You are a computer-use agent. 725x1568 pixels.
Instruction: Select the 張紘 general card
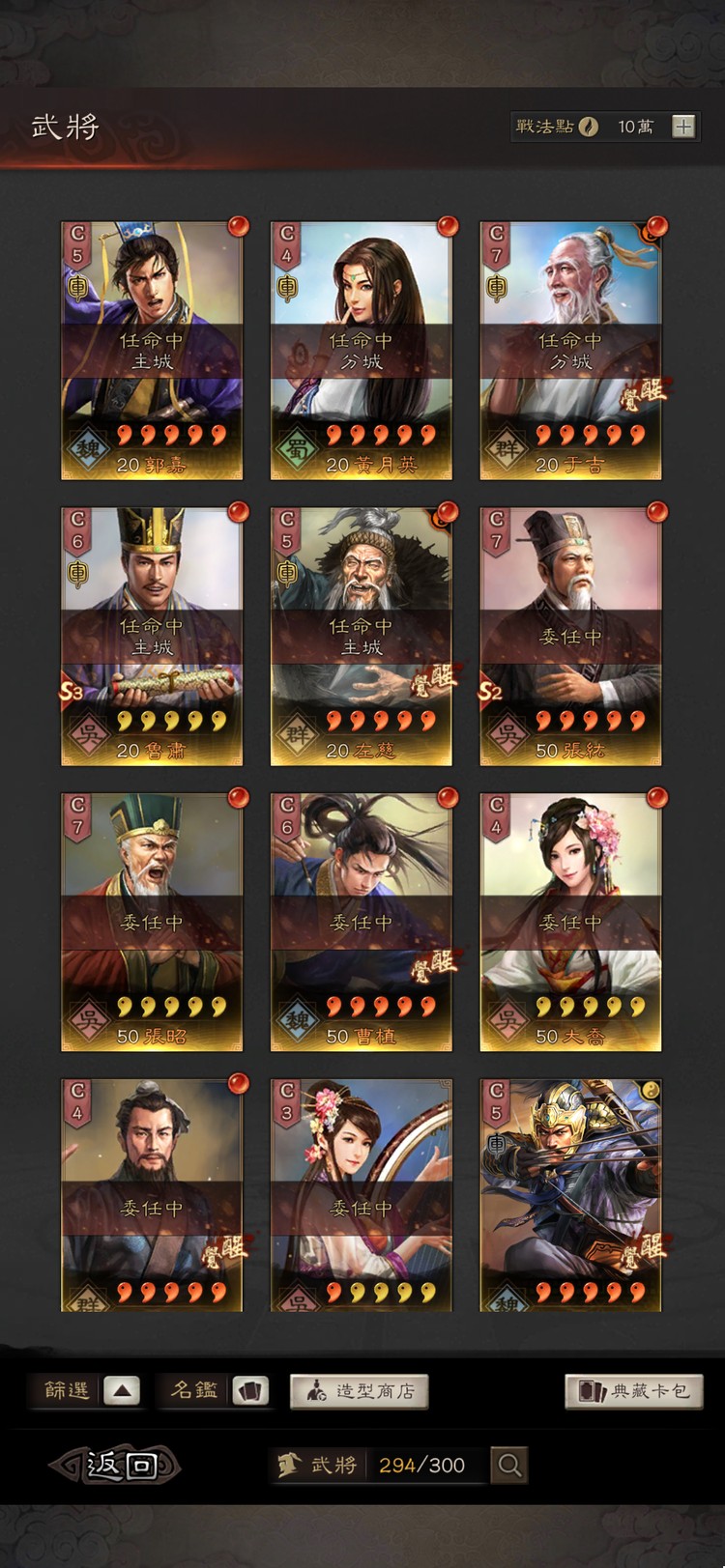click(570, 637)
